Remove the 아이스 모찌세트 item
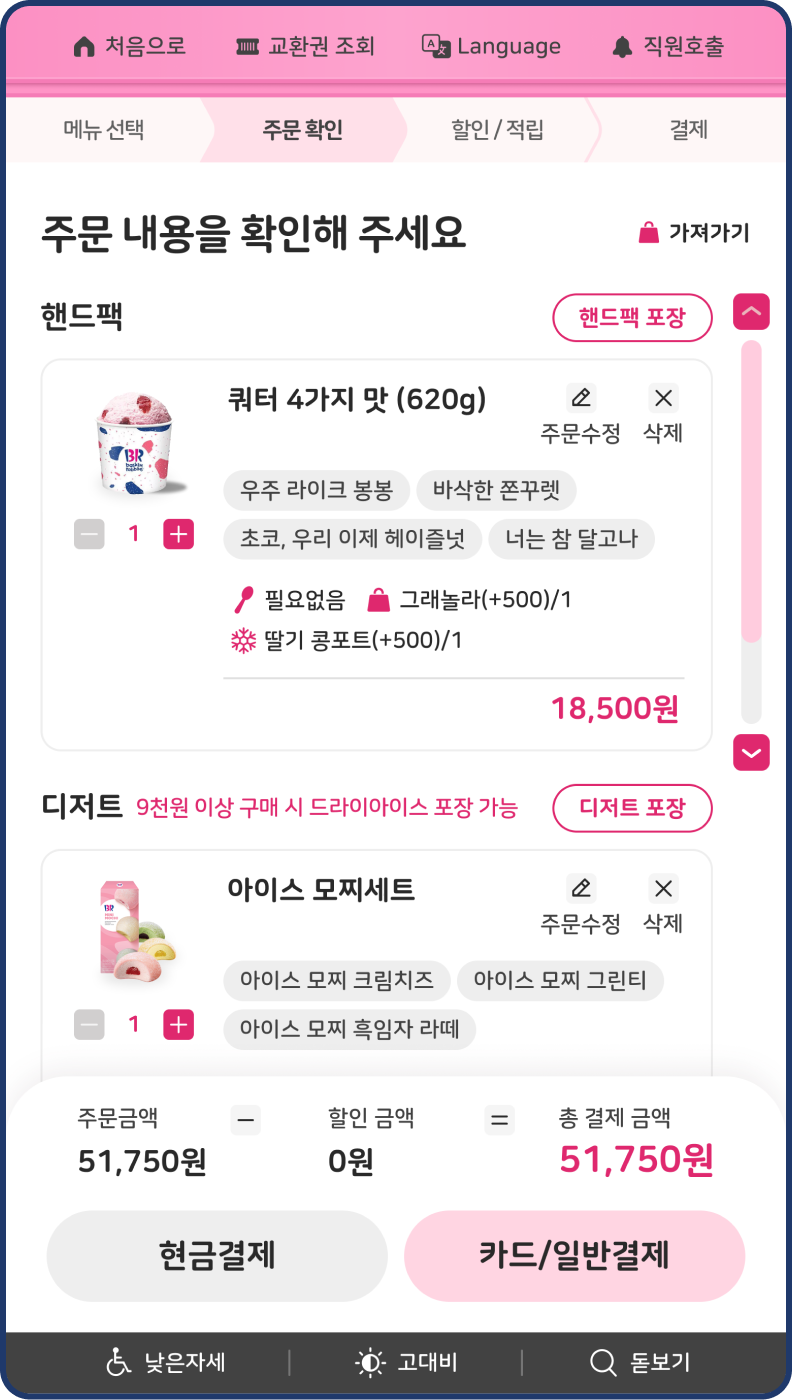This screenshot has height=1400, width=792. tap(662, 903)
